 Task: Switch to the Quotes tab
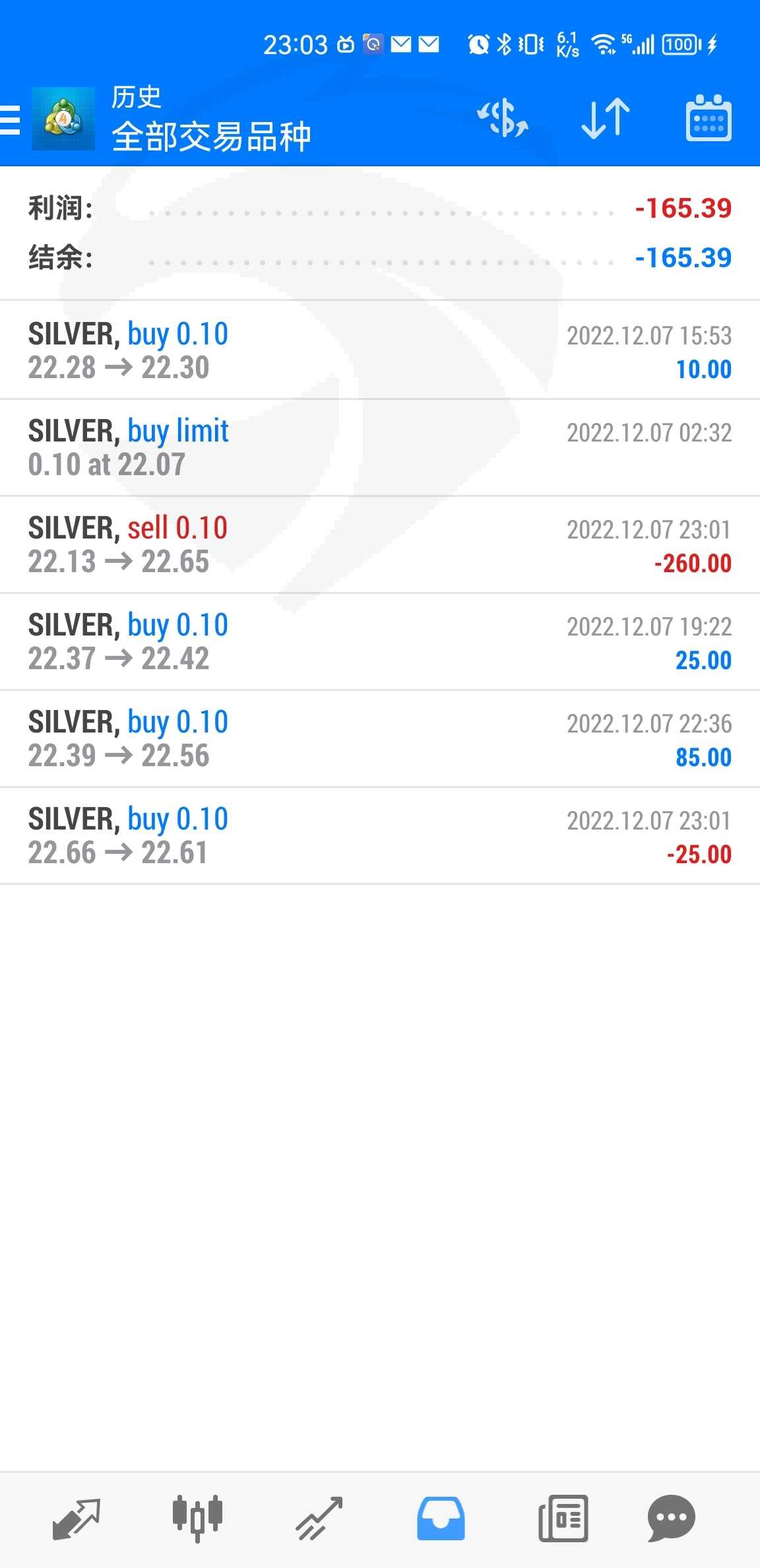[x=76, y=1518]
